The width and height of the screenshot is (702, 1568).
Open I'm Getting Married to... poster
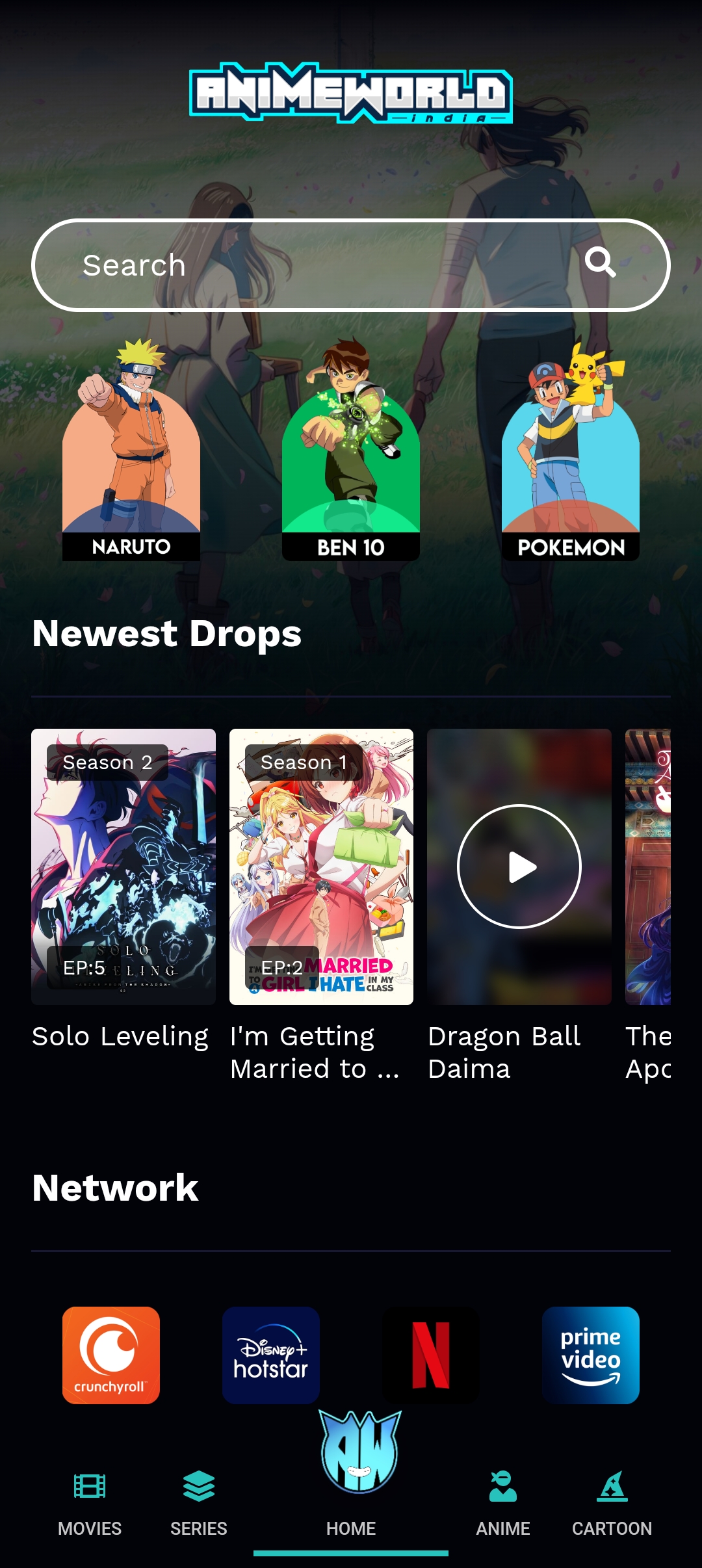(x=321, y=866)
